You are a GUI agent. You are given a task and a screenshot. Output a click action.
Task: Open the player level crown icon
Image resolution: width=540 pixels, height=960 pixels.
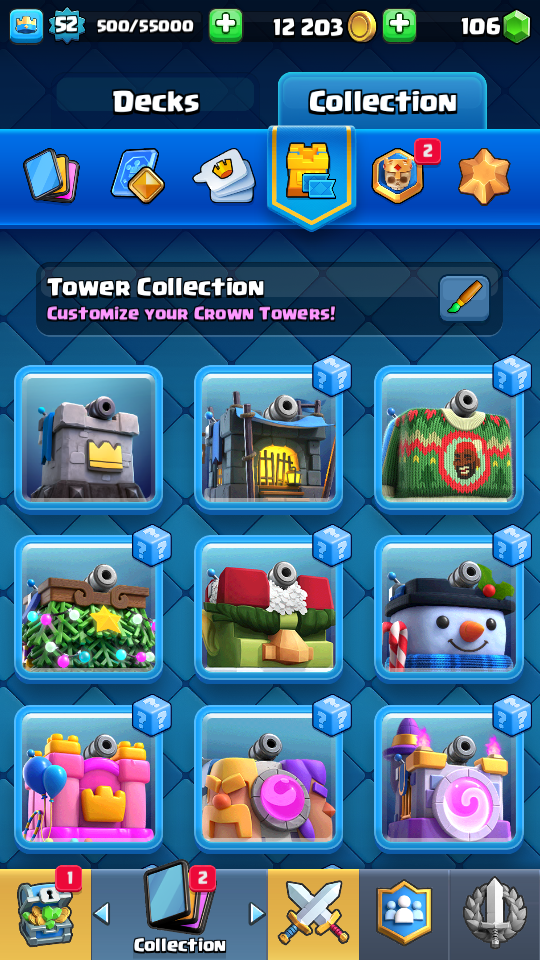coord(26,26)
